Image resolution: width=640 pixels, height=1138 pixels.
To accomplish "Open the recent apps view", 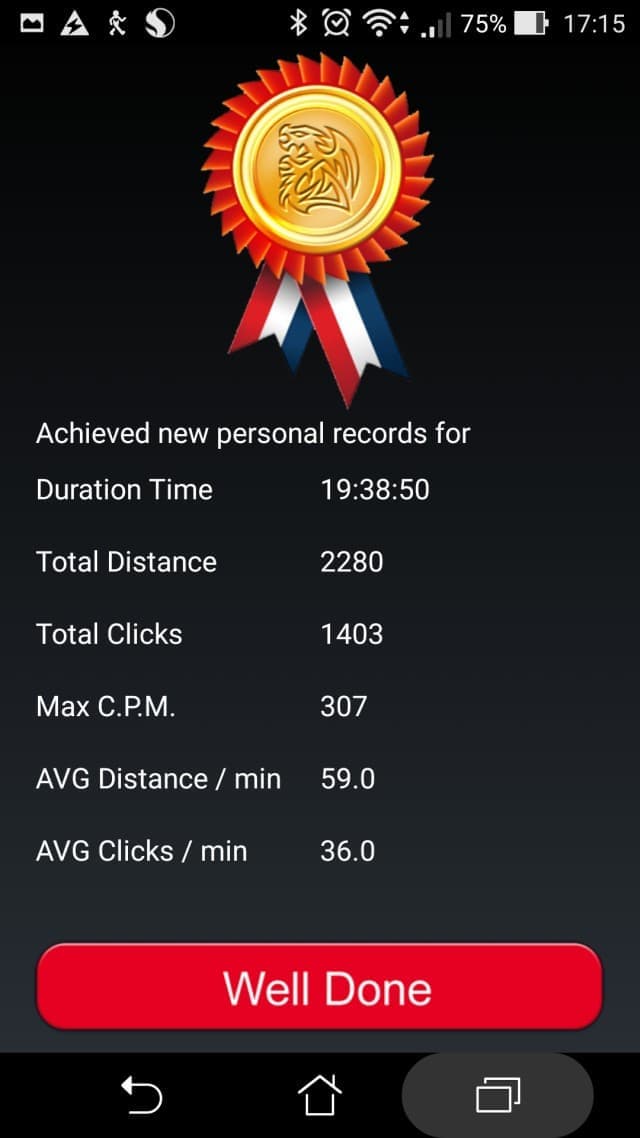I will pyautogui.click(x=498, y=1095).
